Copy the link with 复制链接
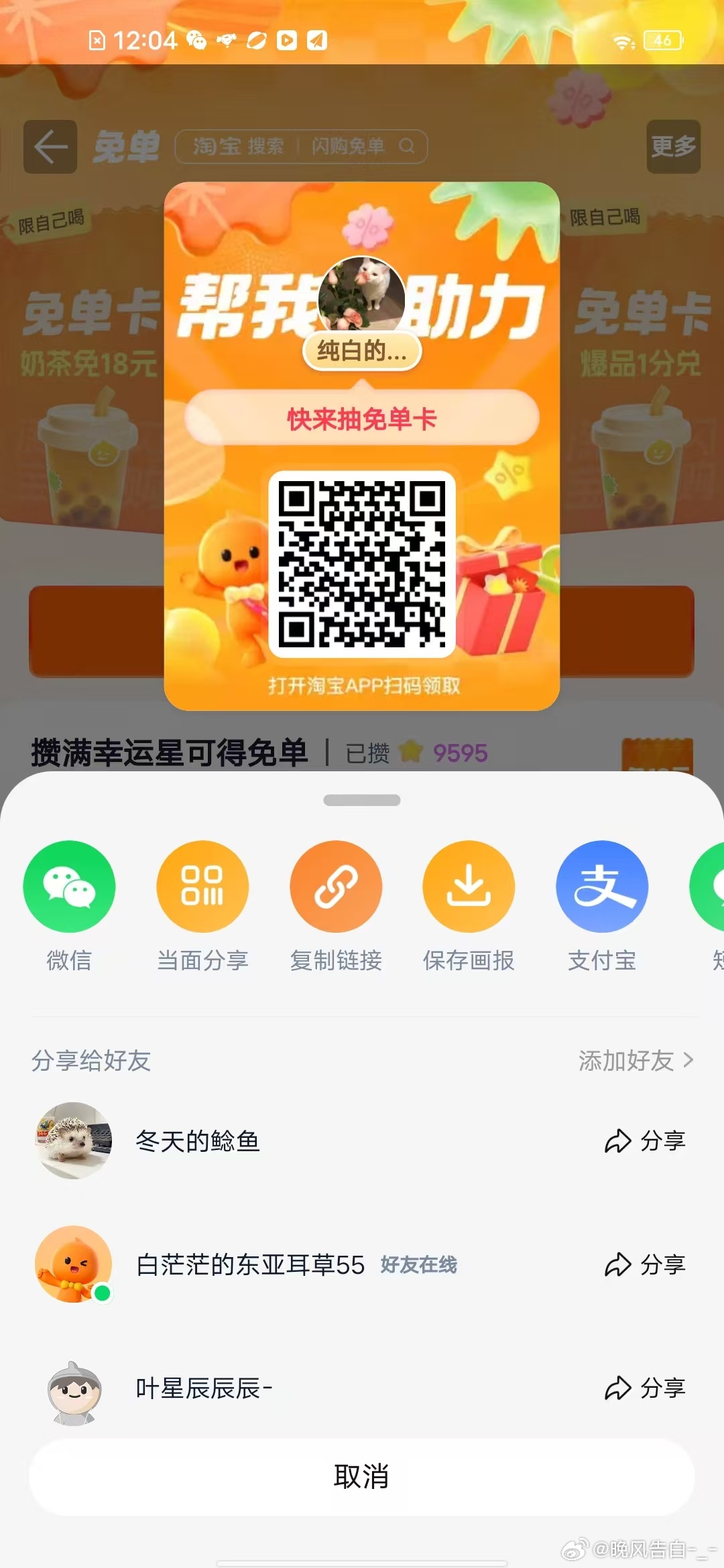The image size is (724, 1568). pyautogui.click(x=336, y=887)
